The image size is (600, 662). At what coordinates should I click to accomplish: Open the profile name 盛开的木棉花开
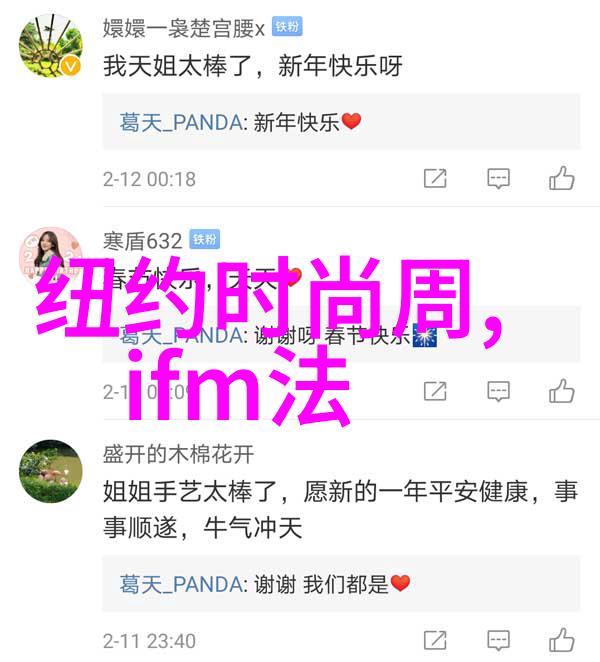[178, 454]
